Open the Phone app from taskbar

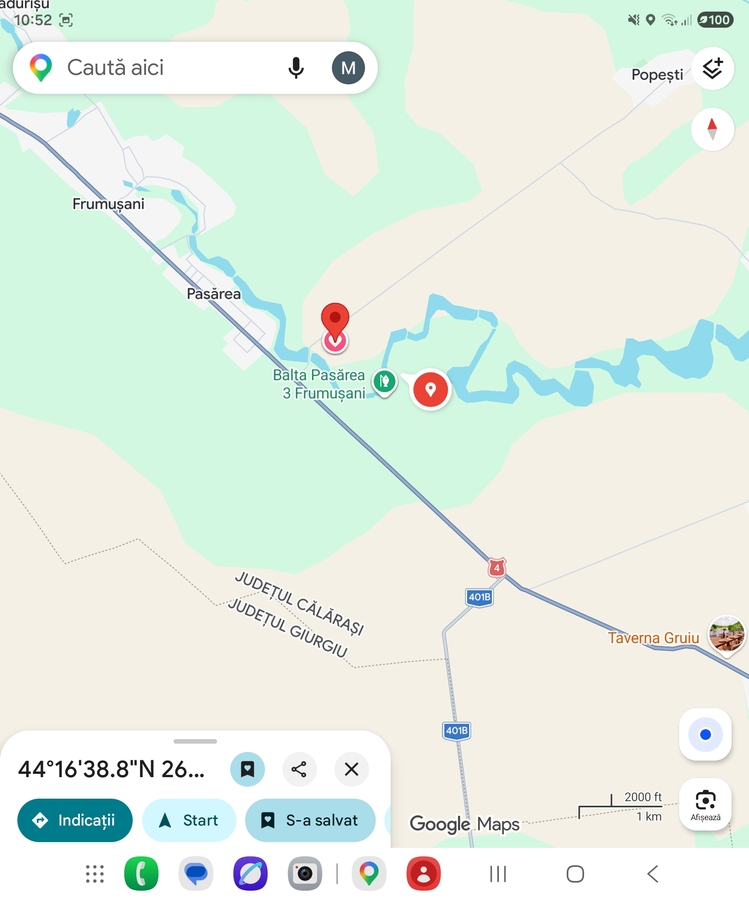pos(141,874)
